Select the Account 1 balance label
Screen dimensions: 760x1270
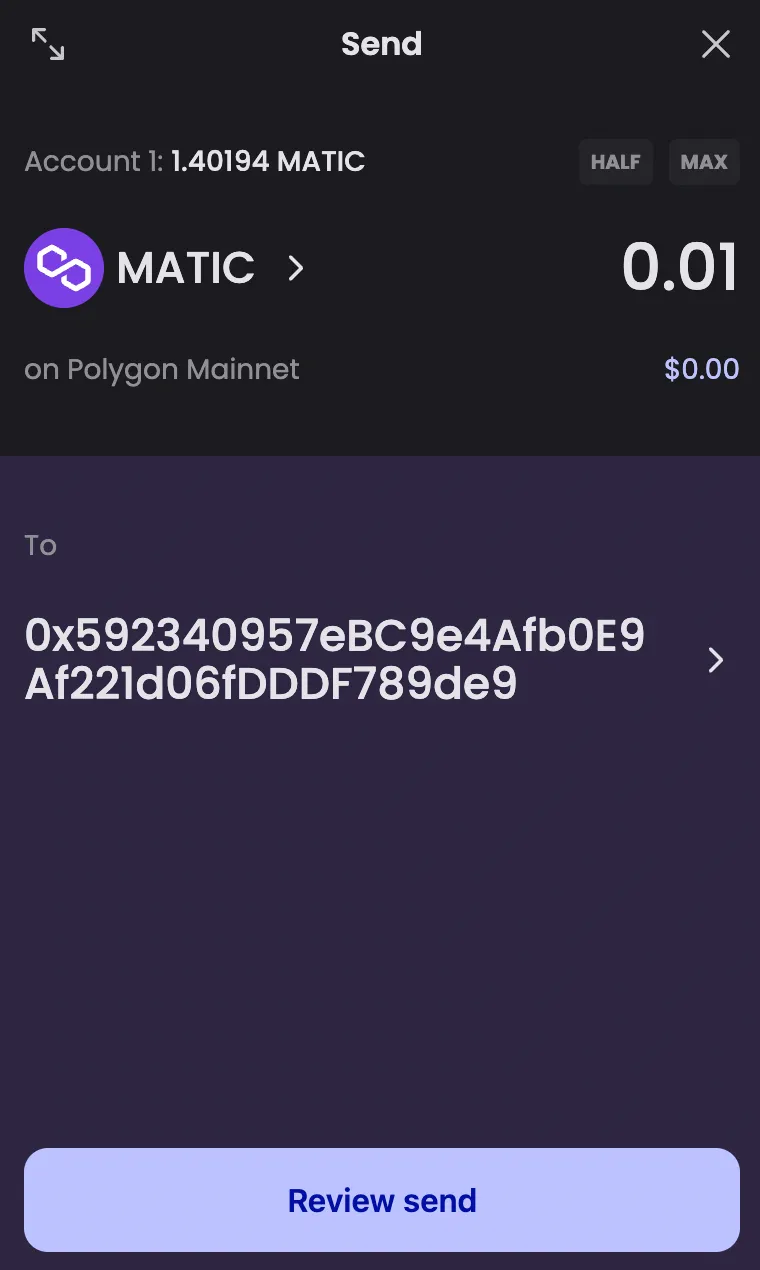(x=95, y=161)
